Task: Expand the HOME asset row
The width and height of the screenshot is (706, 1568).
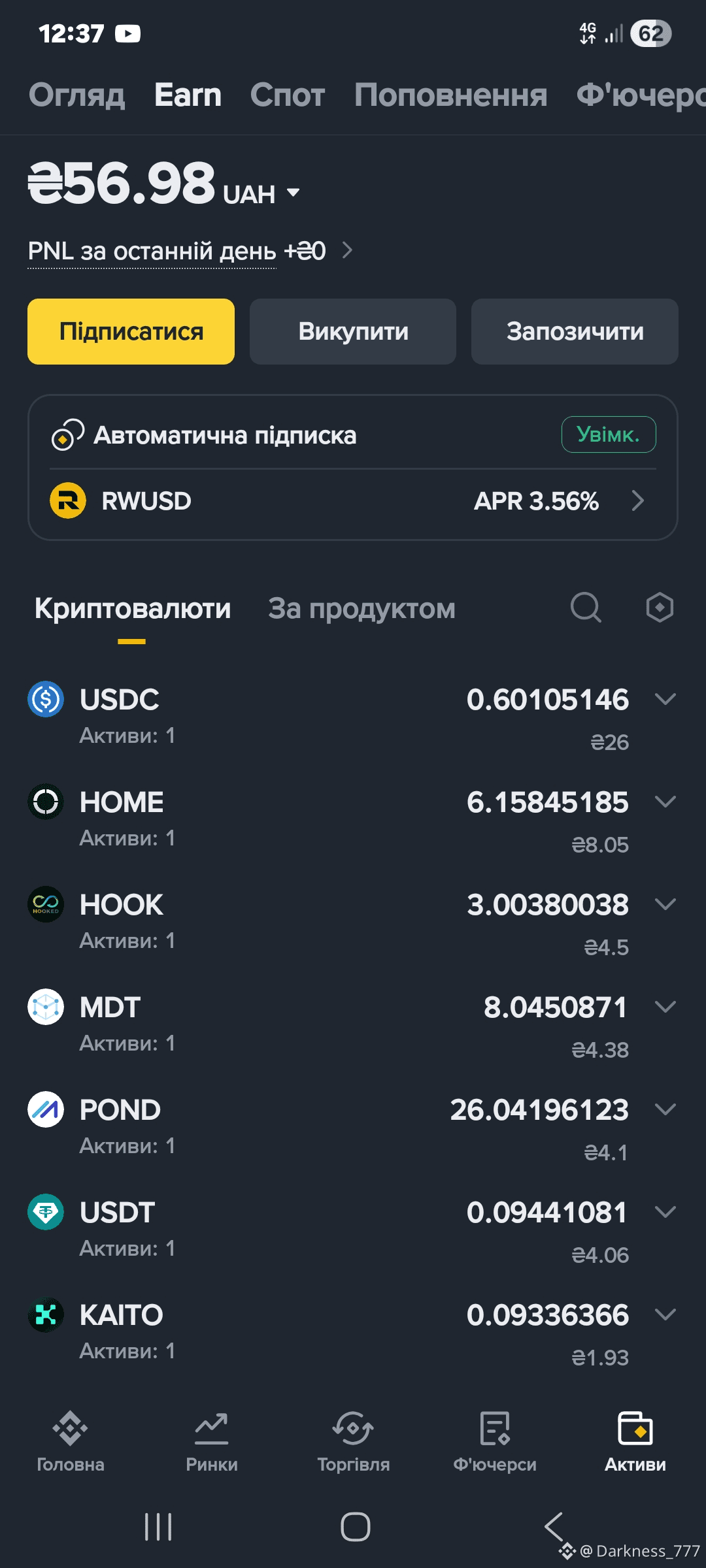Action: point(665,802)
